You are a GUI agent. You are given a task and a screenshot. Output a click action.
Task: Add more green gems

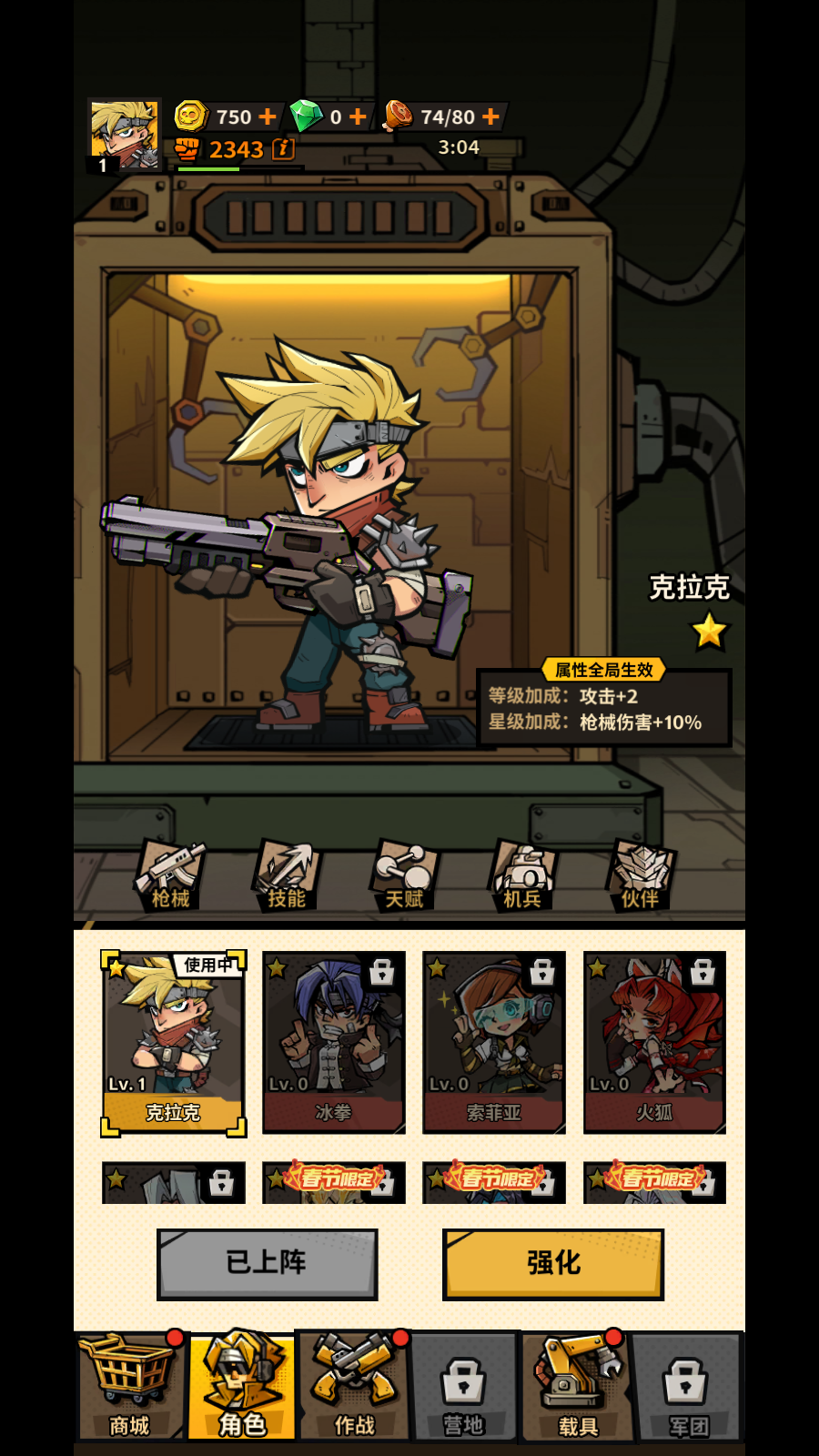coord(358,117)
